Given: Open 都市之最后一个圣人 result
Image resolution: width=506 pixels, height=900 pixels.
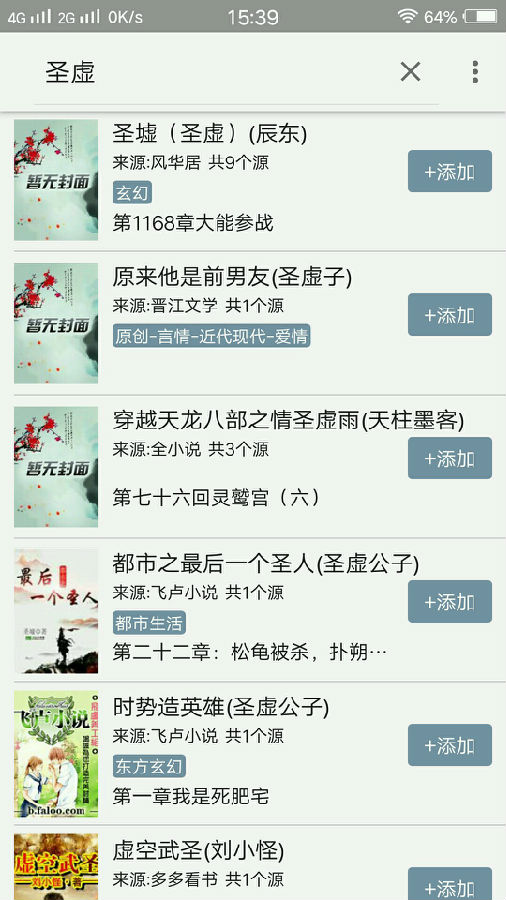Looking at the screenshot, I should tap(253, 610).
